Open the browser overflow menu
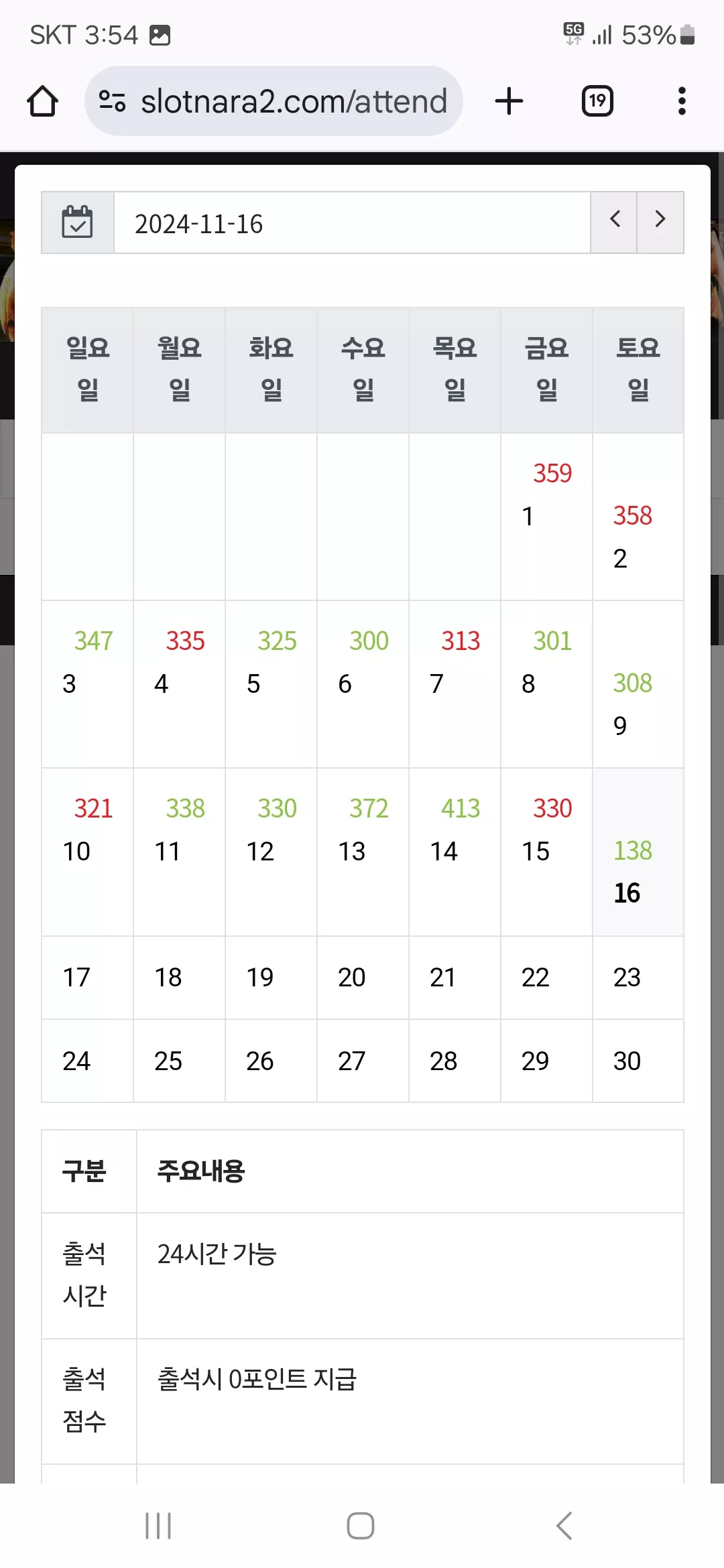The image size is (724, 1568). pyautogui.click(x=682, y=101)
